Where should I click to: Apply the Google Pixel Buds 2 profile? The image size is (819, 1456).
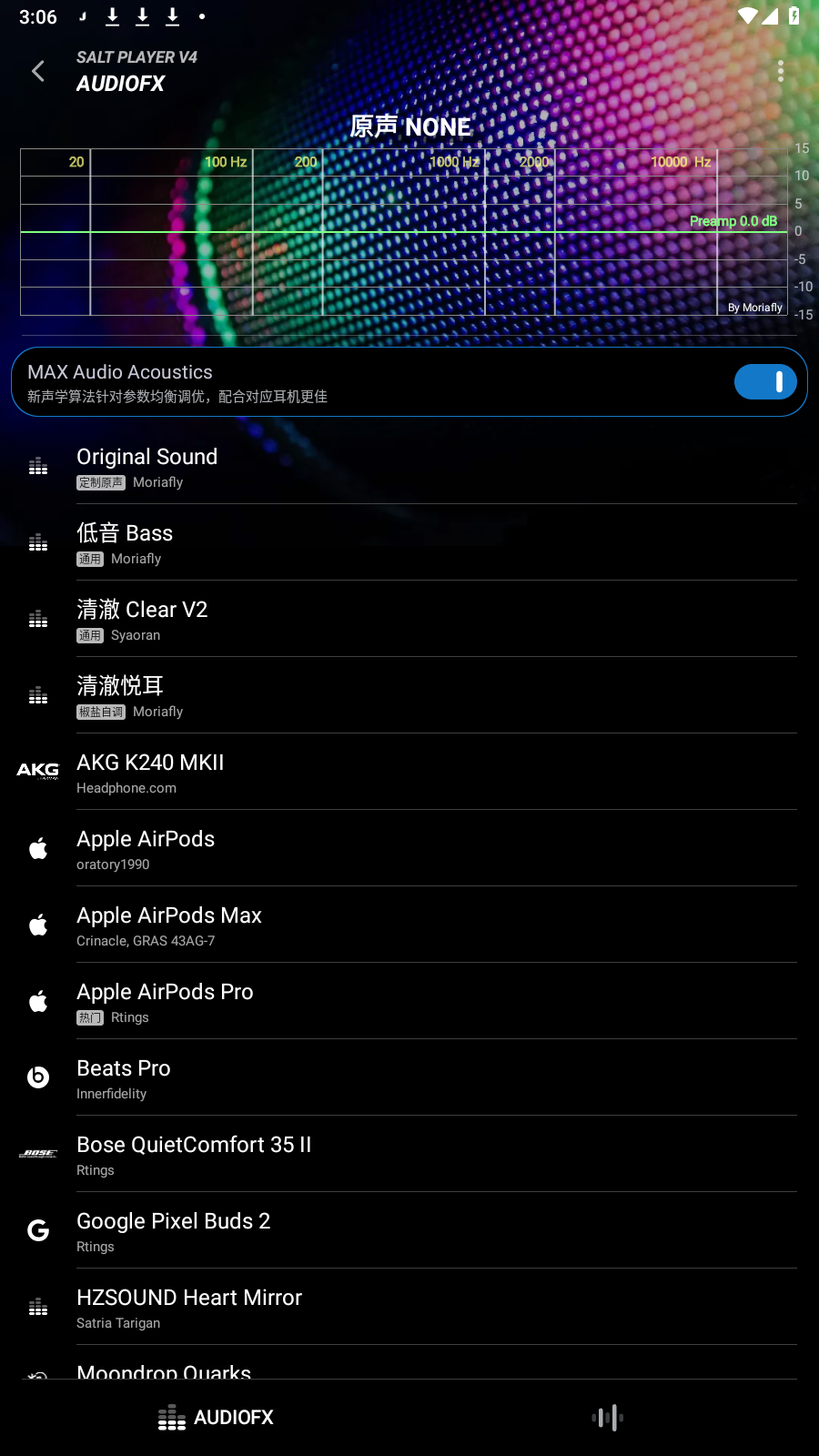pyautogui.click(x=409, y=1231)
